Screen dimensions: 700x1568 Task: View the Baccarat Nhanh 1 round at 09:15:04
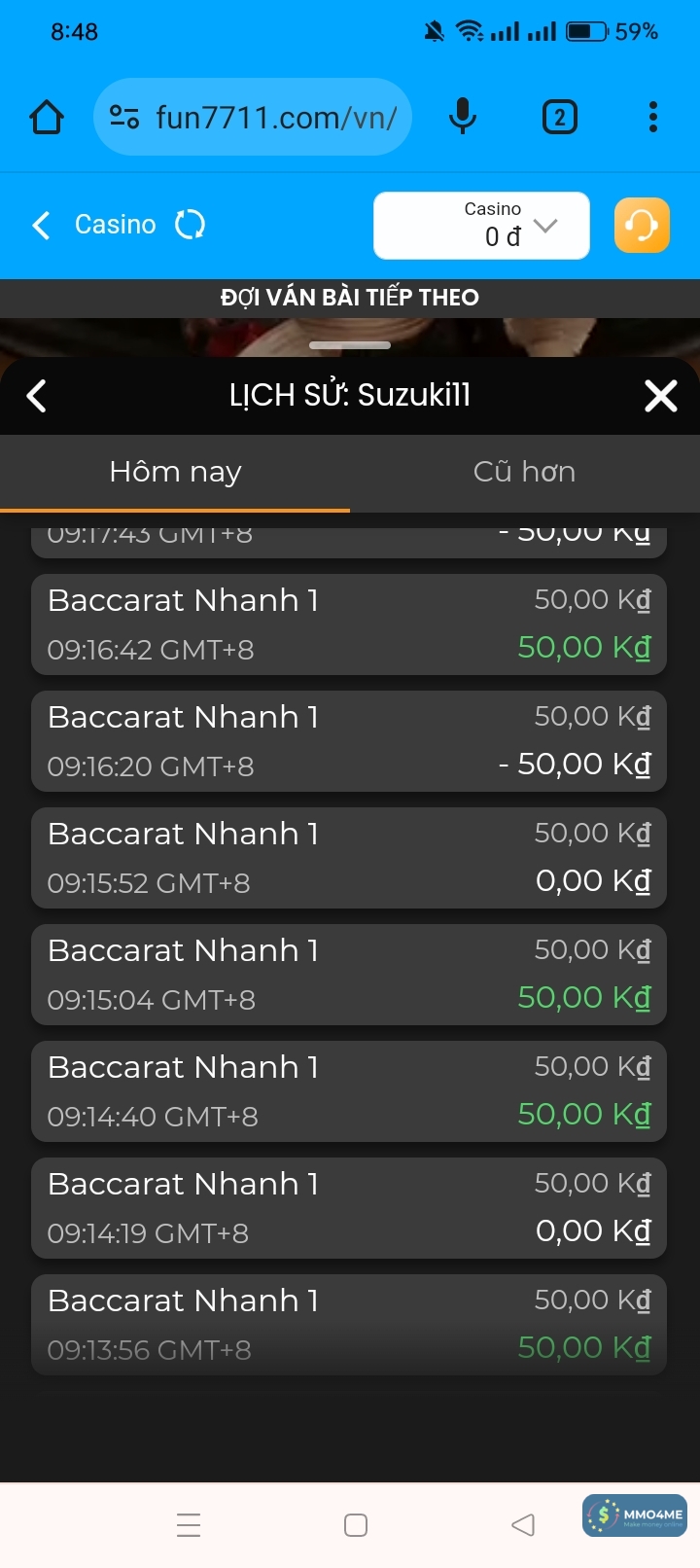348,975
